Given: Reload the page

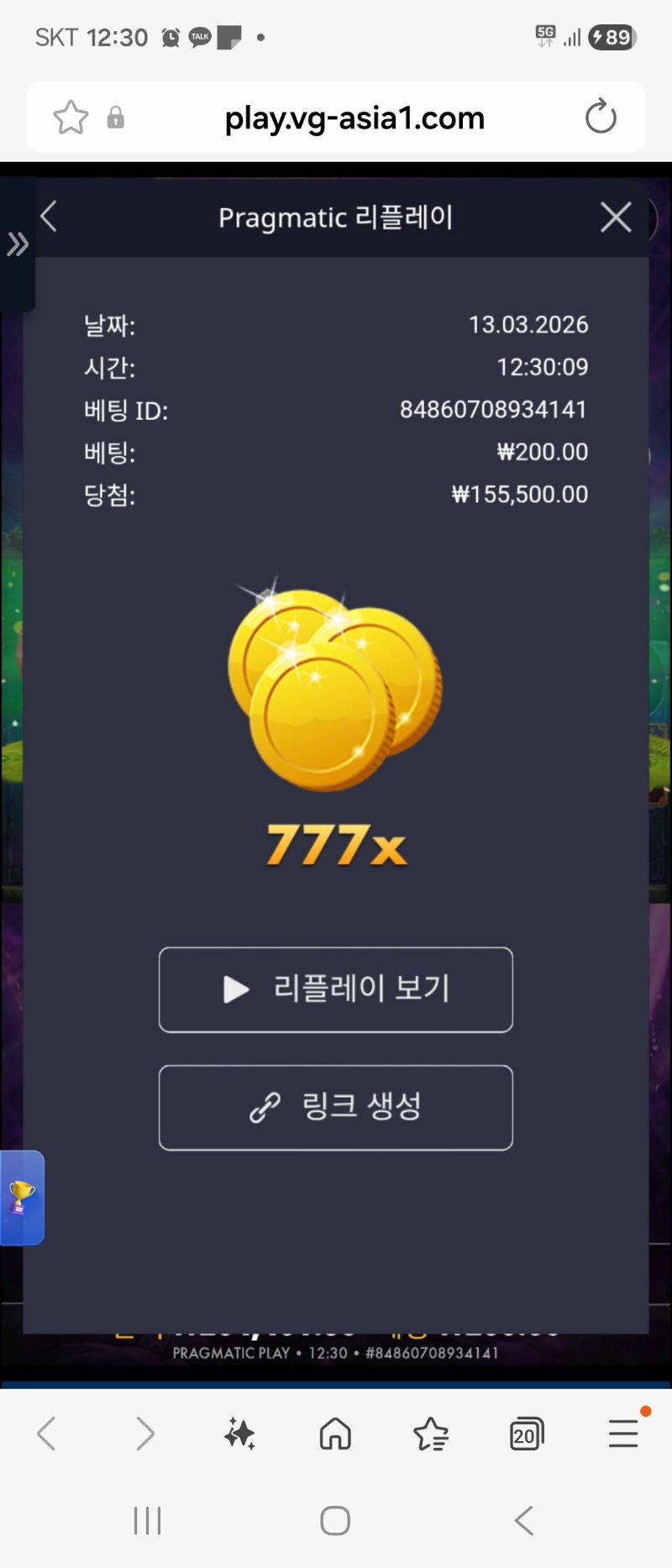Looking at the screenshot, I should tap(601, 117).
